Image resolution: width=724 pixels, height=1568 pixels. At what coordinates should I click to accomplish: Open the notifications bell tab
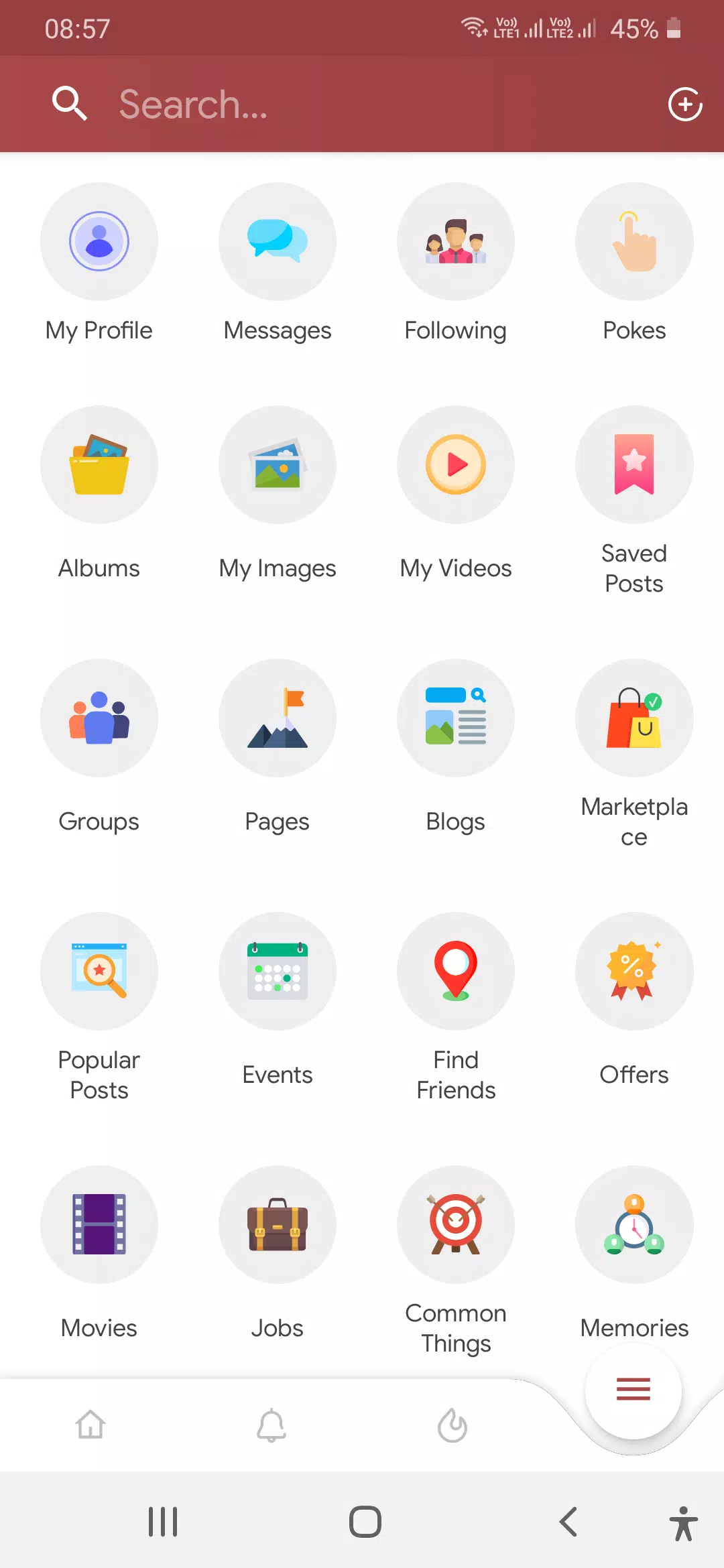(x=271, y=1425)
